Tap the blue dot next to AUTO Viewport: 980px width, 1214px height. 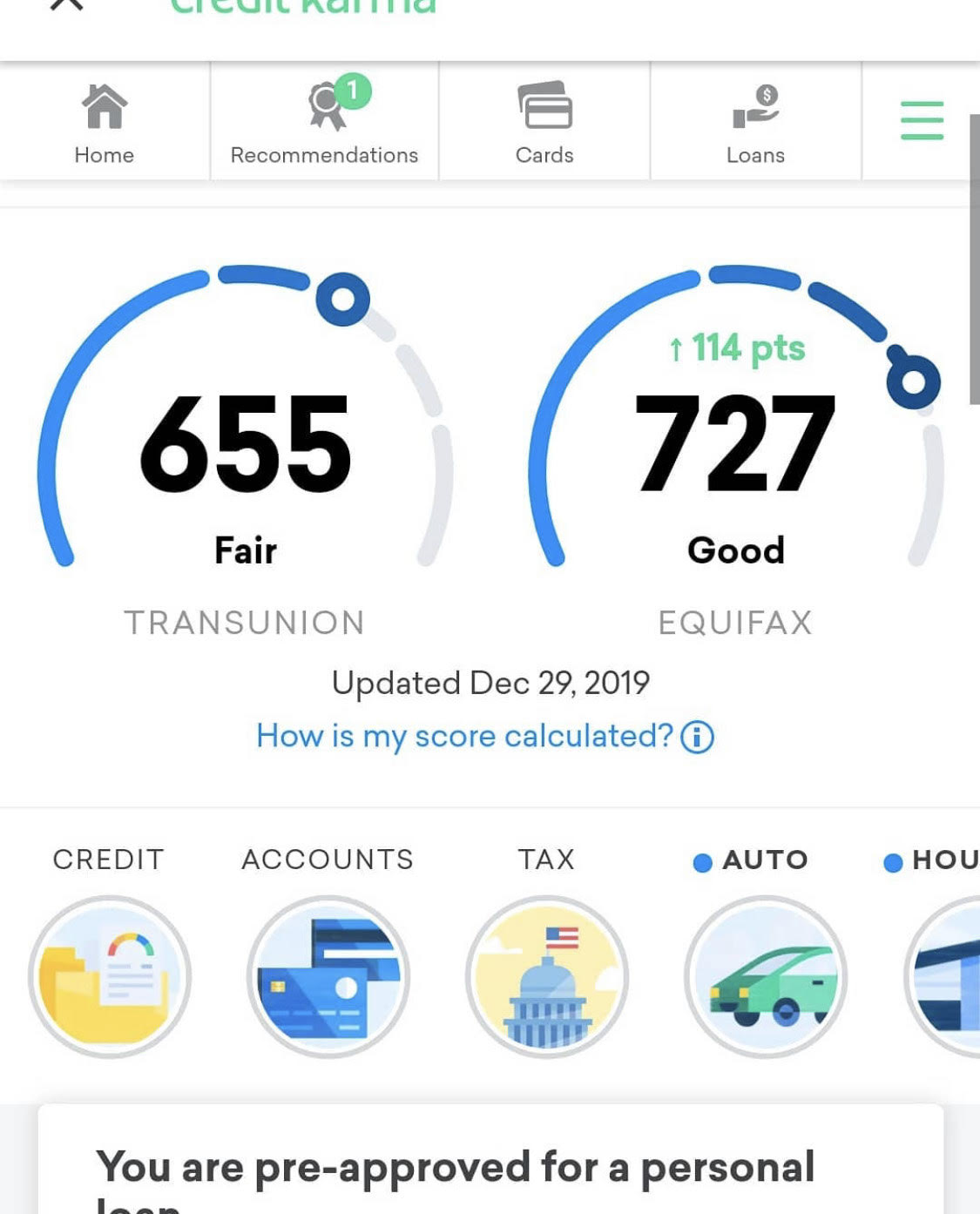click(702, 862)
